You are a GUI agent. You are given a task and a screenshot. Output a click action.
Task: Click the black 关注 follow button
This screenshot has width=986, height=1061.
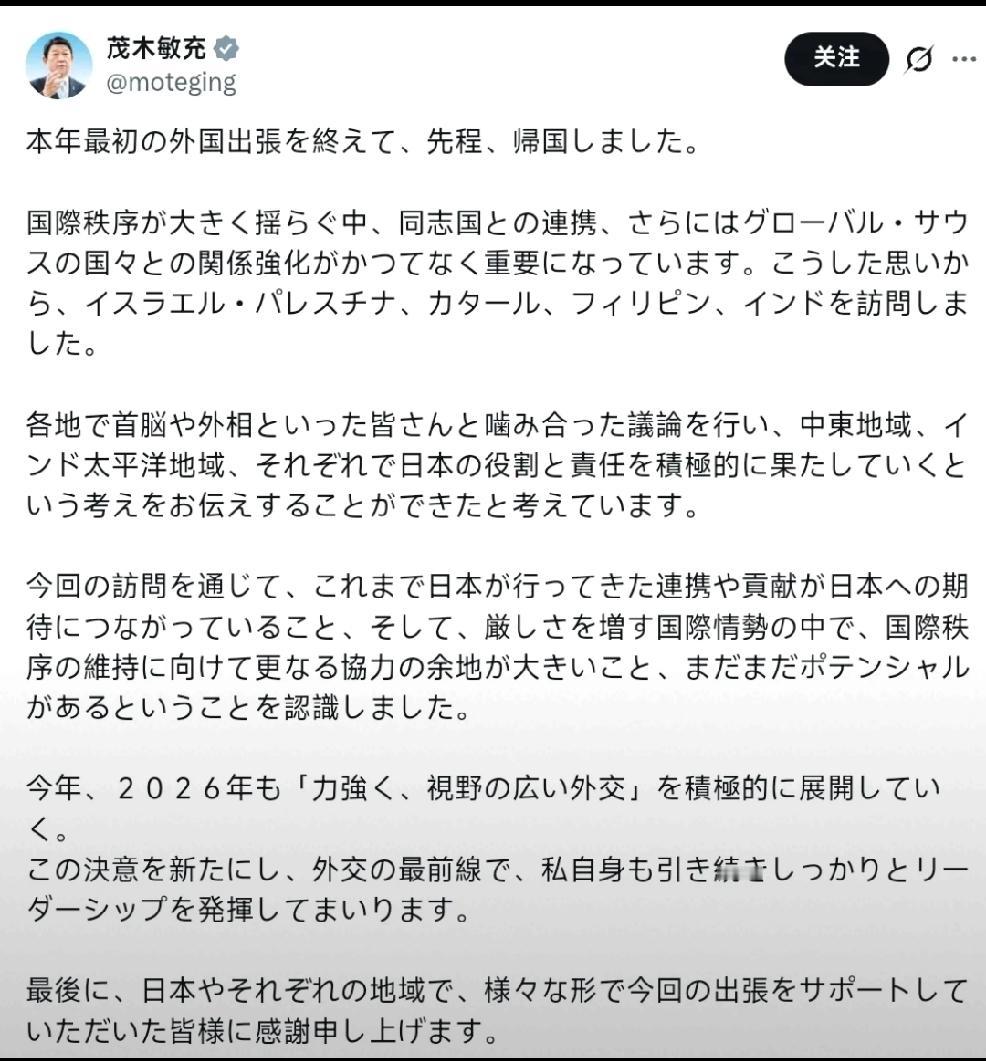tap(836, 59)
